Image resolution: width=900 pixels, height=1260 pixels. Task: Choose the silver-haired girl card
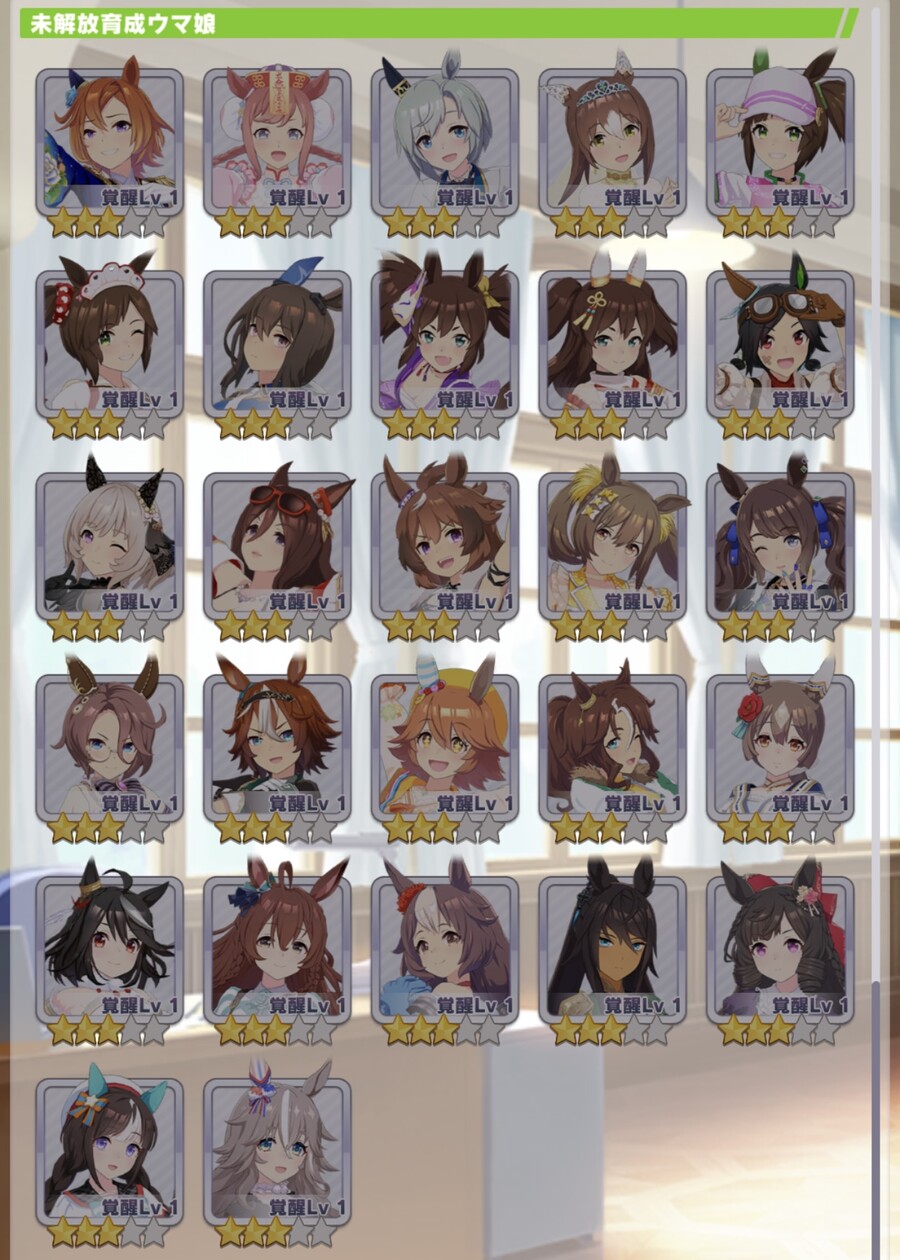[445, 140]
